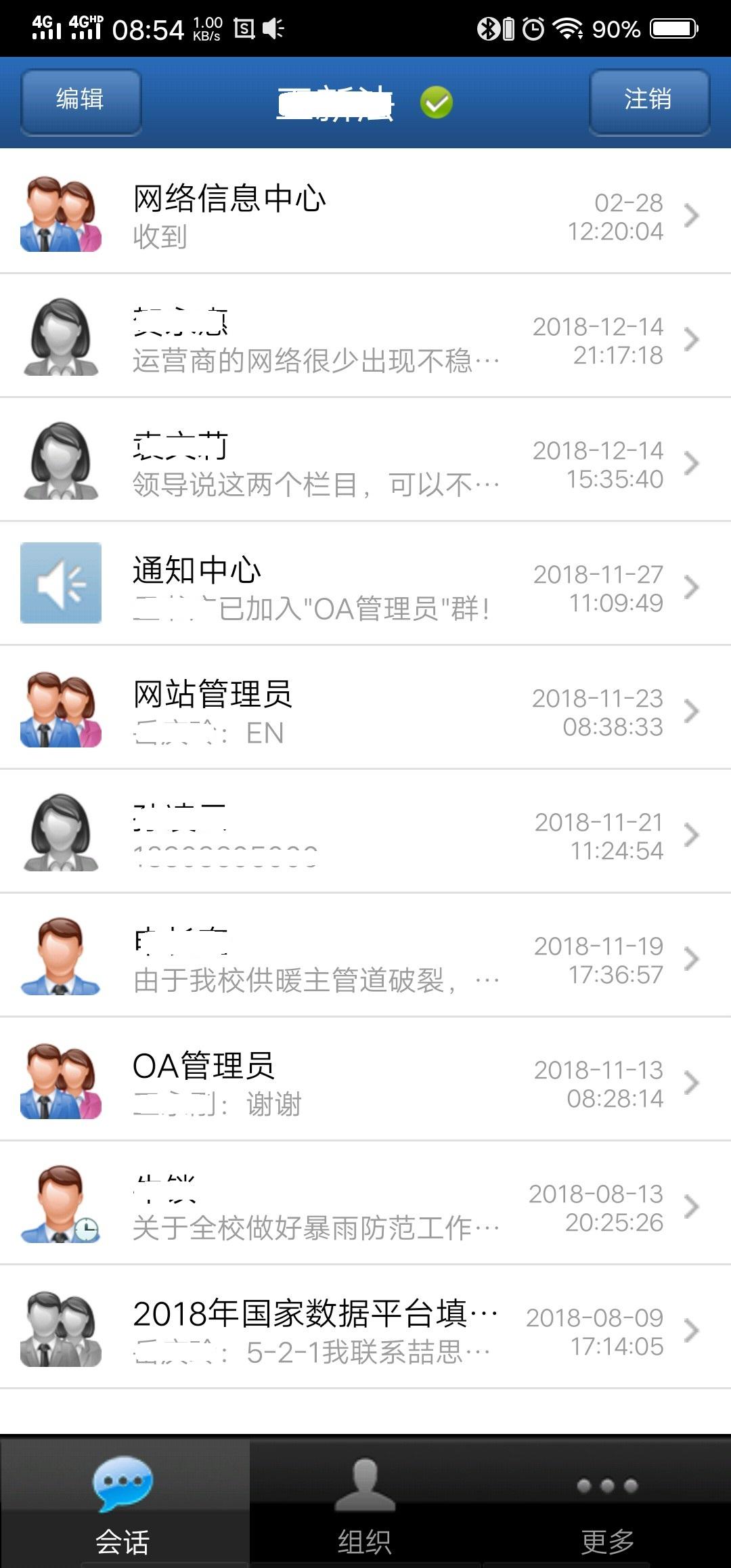This screenshot has width=731, height=1568.
Task: Open the message about 暴雨防范工作
Action: point(365,1203)
